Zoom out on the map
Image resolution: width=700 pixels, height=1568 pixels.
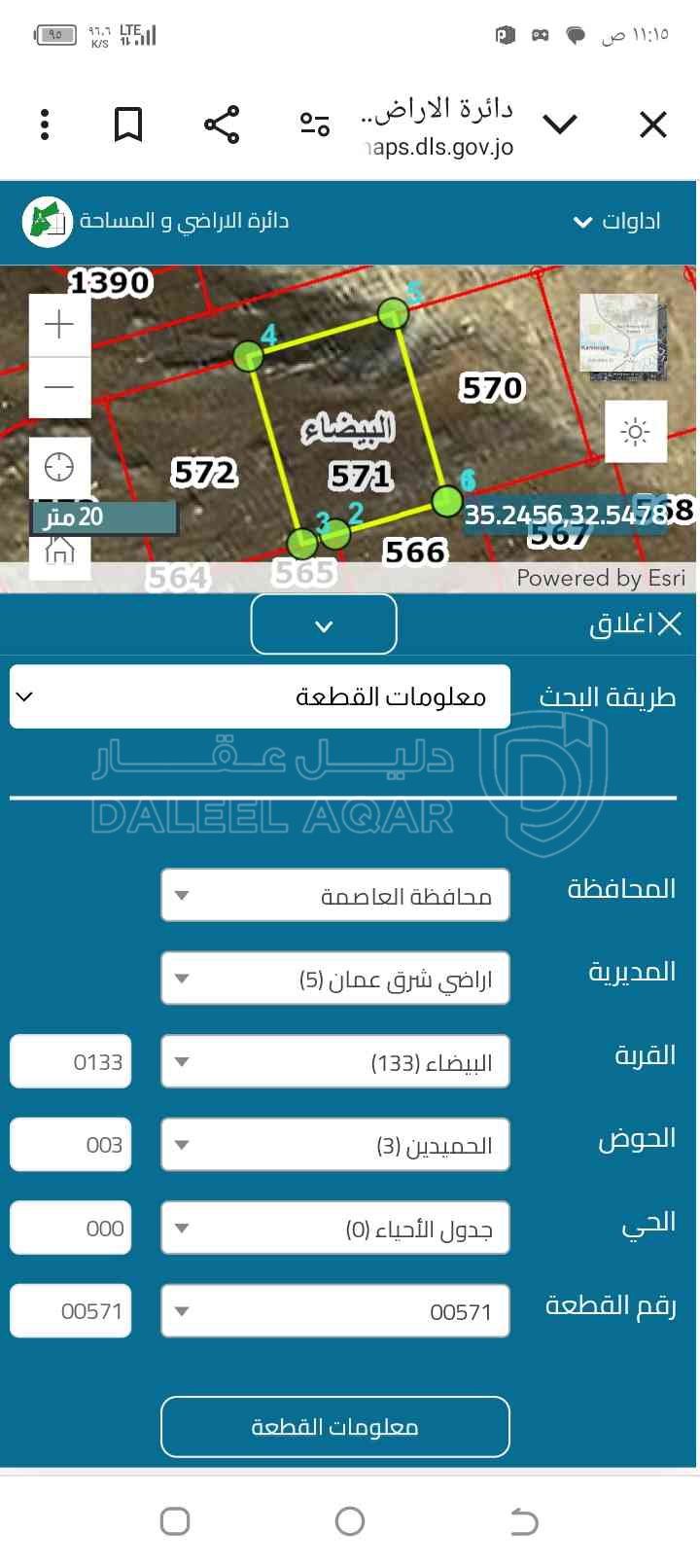[59, 386]
